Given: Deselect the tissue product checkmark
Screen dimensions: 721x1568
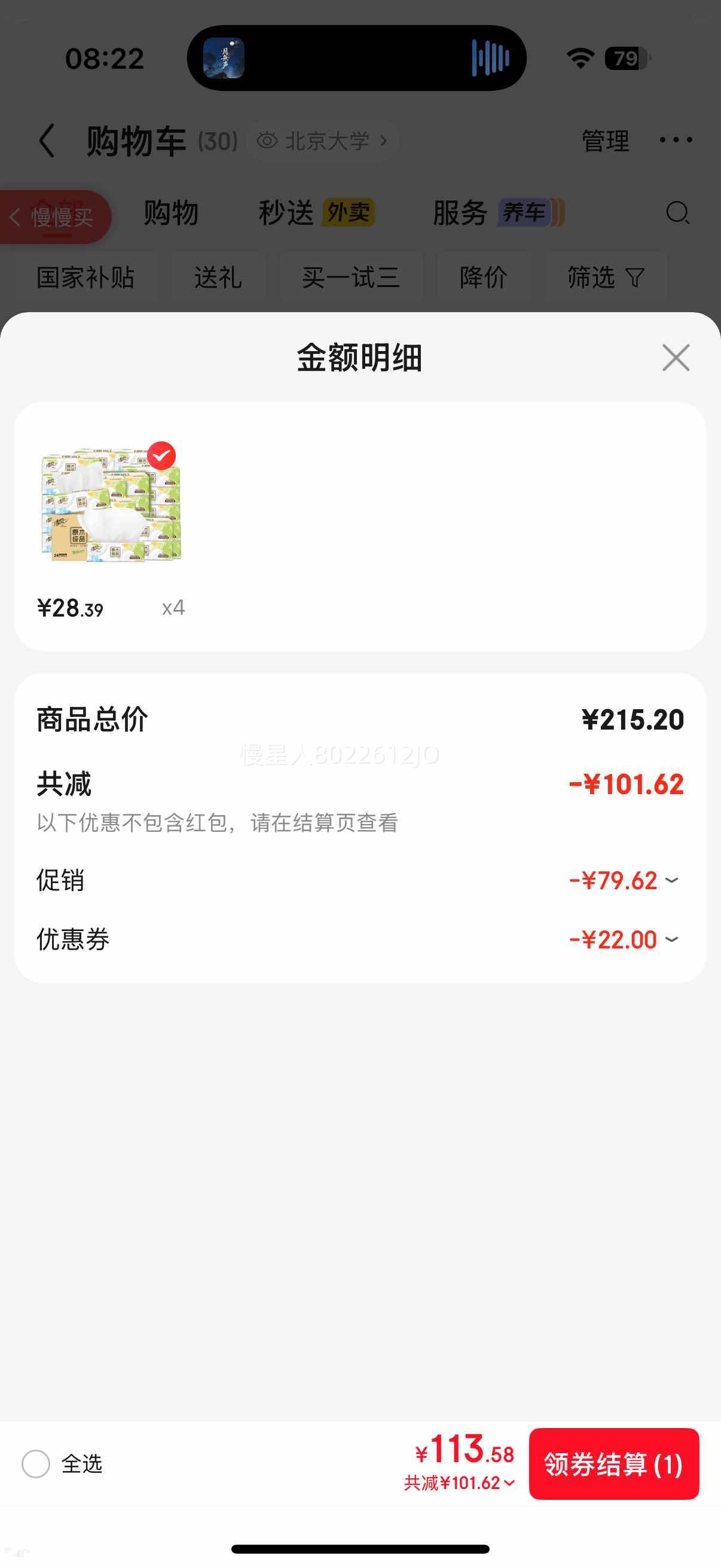Looking at the screenshot, I should pyautogui.click(x=161, y=454).
